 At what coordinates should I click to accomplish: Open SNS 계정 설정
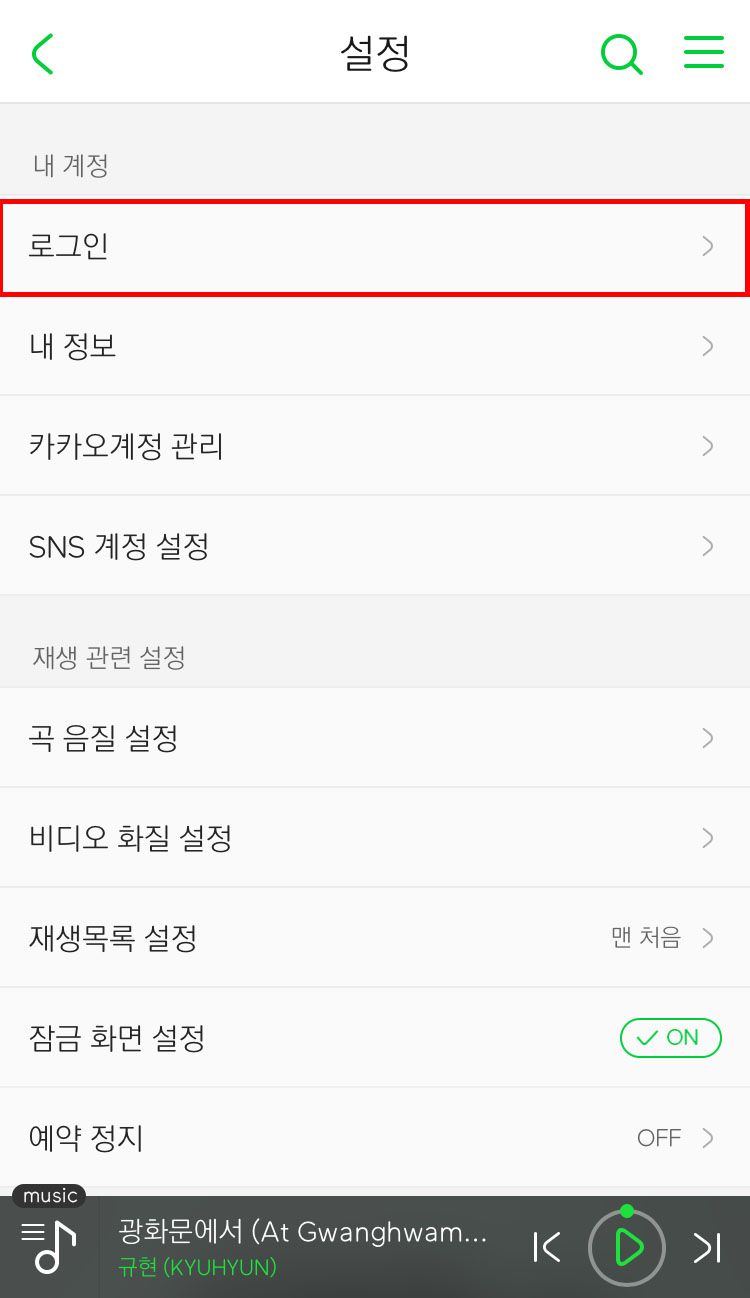click(x=374, y=546)
